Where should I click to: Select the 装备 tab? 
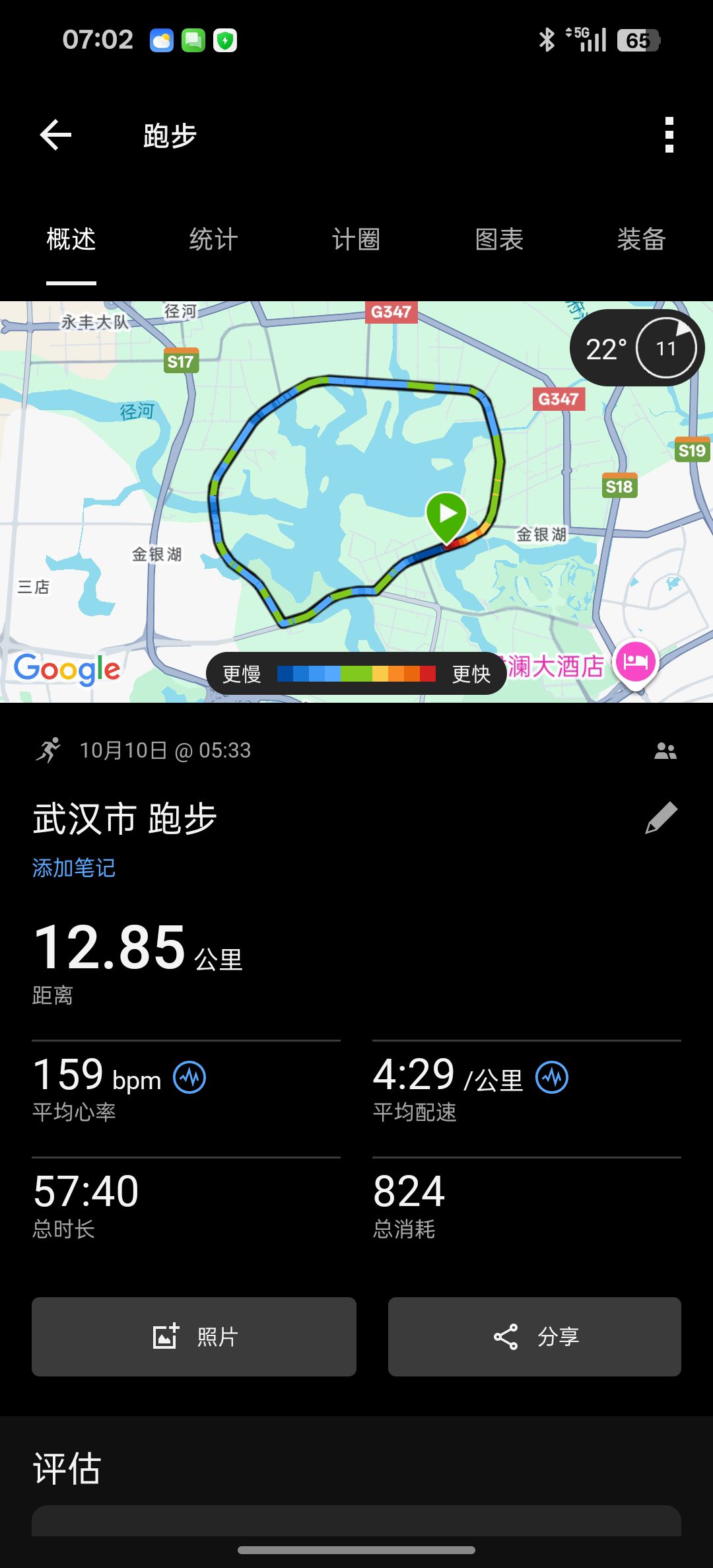[641, 239]
